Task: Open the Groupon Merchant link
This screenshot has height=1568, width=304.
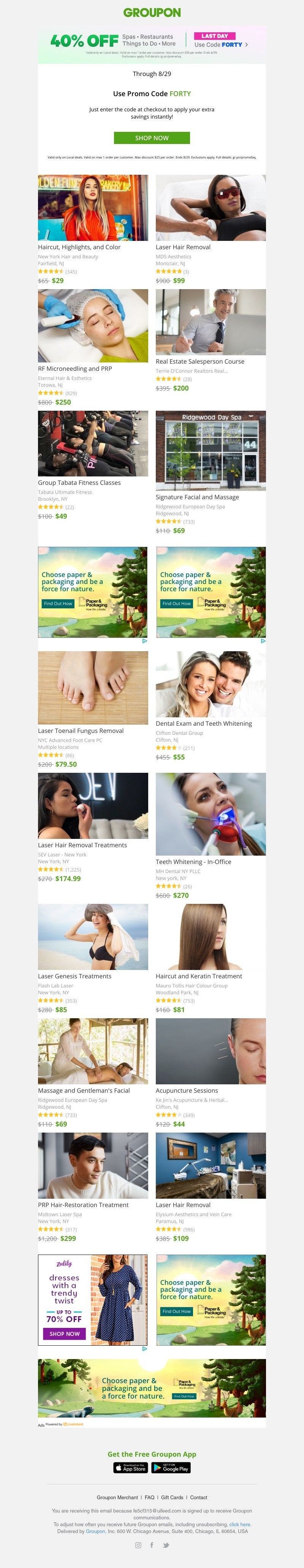Action: pyautogui.click(x=117, y=1497)
